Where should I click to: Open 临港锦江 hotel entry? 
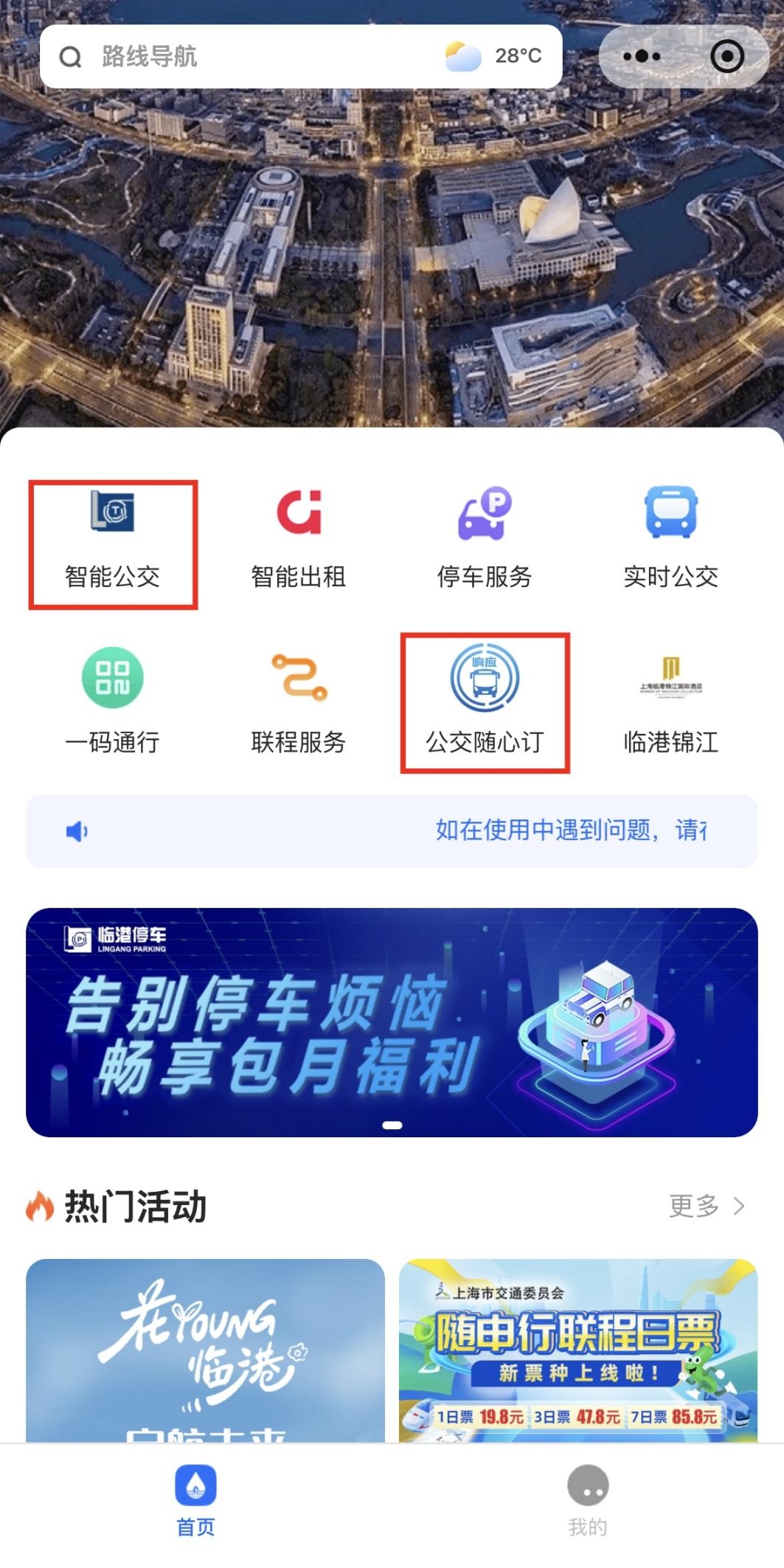coord(670,701)
